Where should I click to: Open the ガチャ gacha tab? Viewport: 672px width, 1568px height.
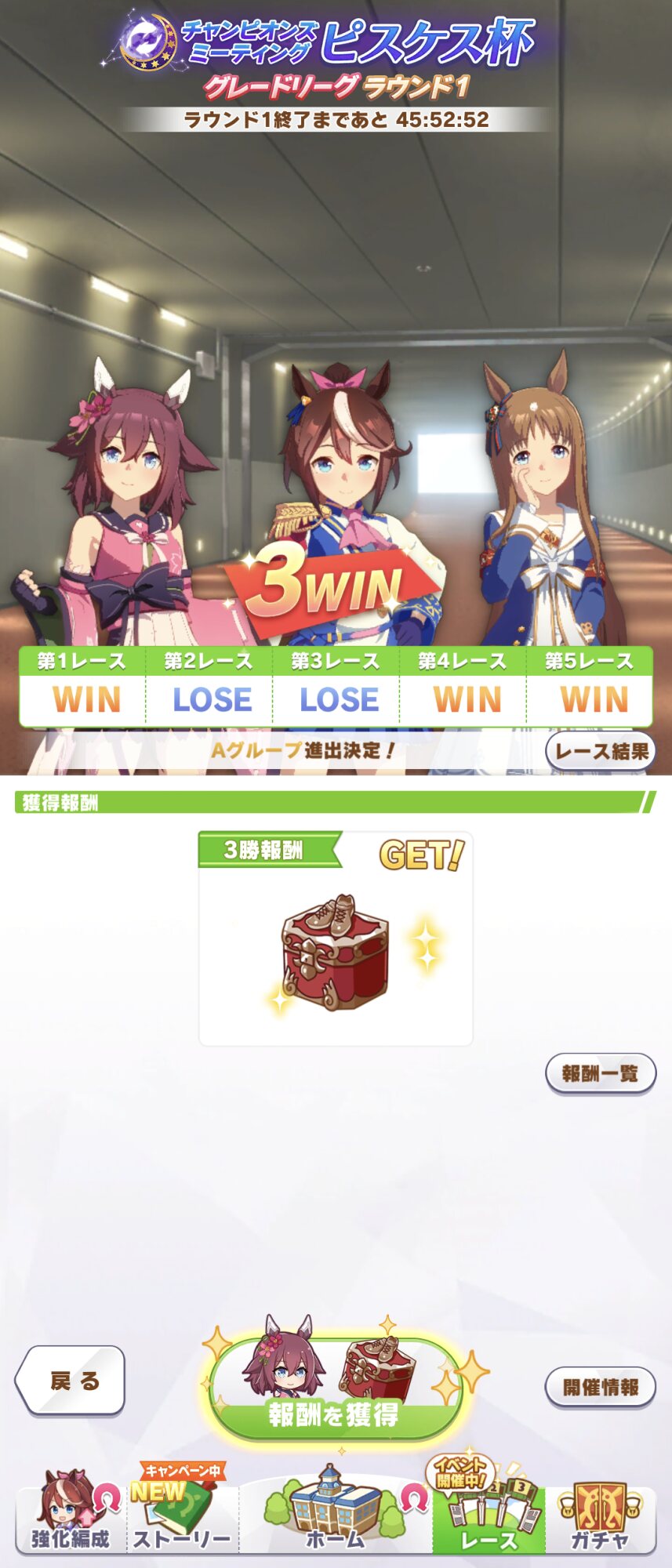600,1515
